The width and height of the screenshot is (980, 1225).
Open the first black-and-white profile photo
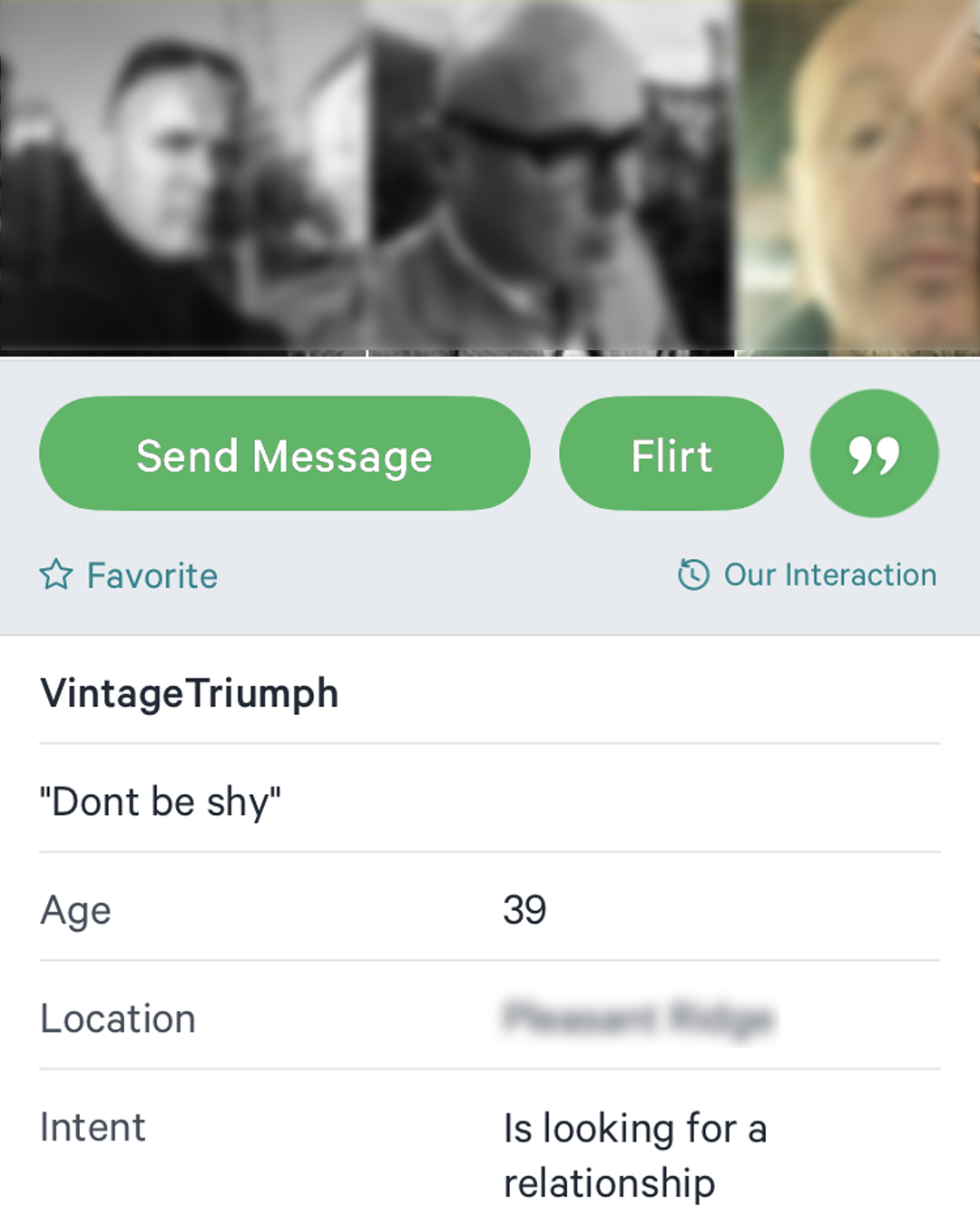181,177
